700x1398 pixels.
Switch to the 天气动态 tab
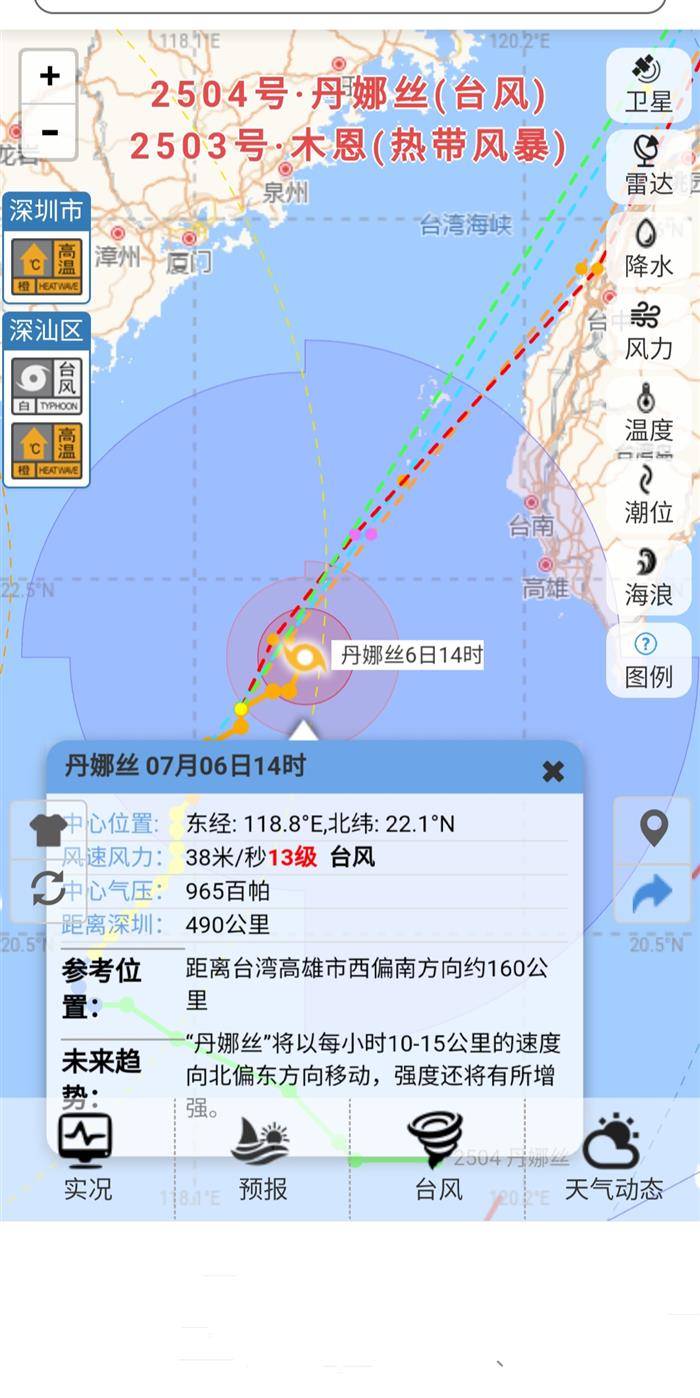pyautogui.click(x=613, y=1160)
